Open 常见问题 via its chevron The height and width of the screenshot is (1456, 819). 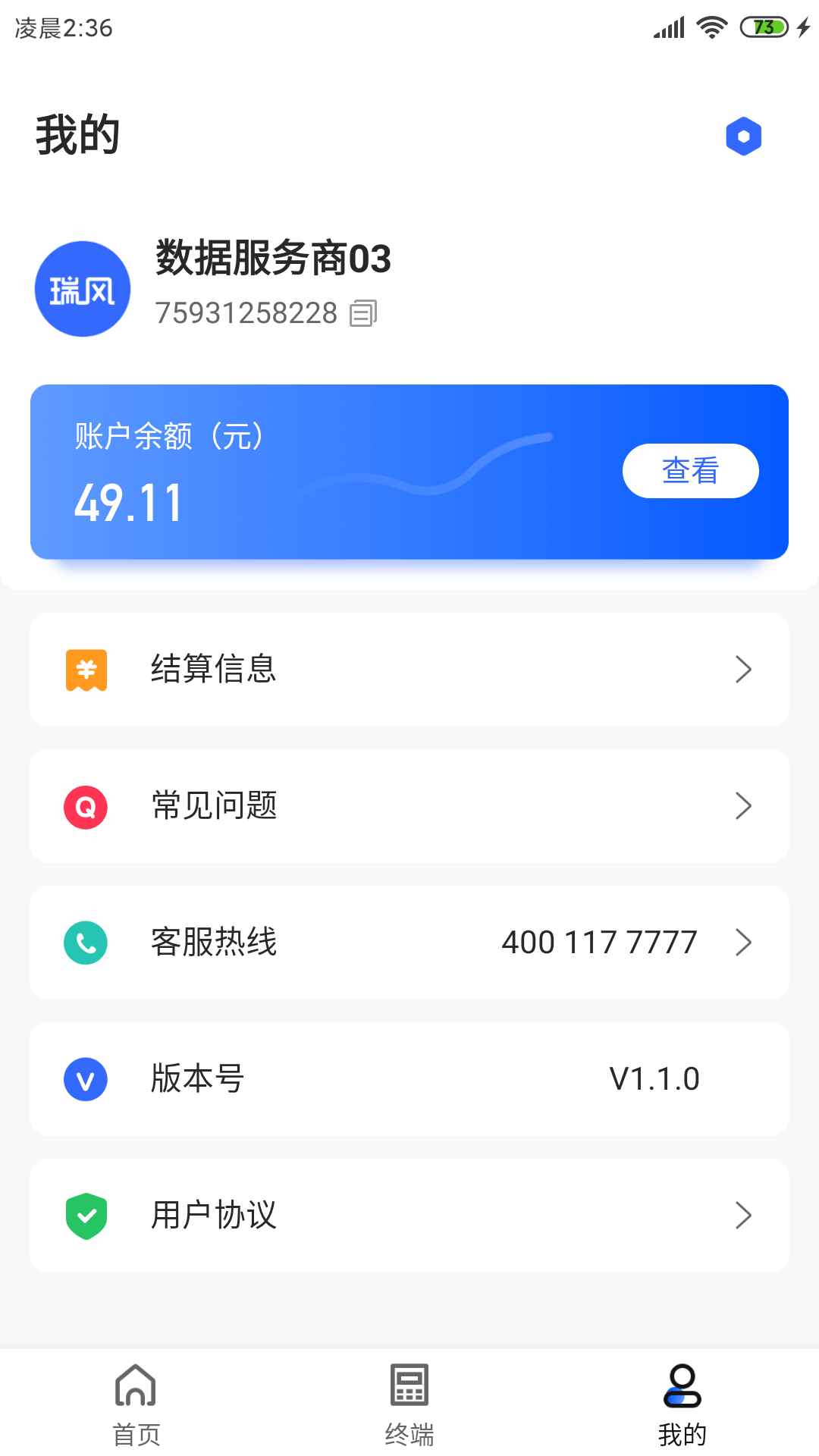(x=744, y=806)
